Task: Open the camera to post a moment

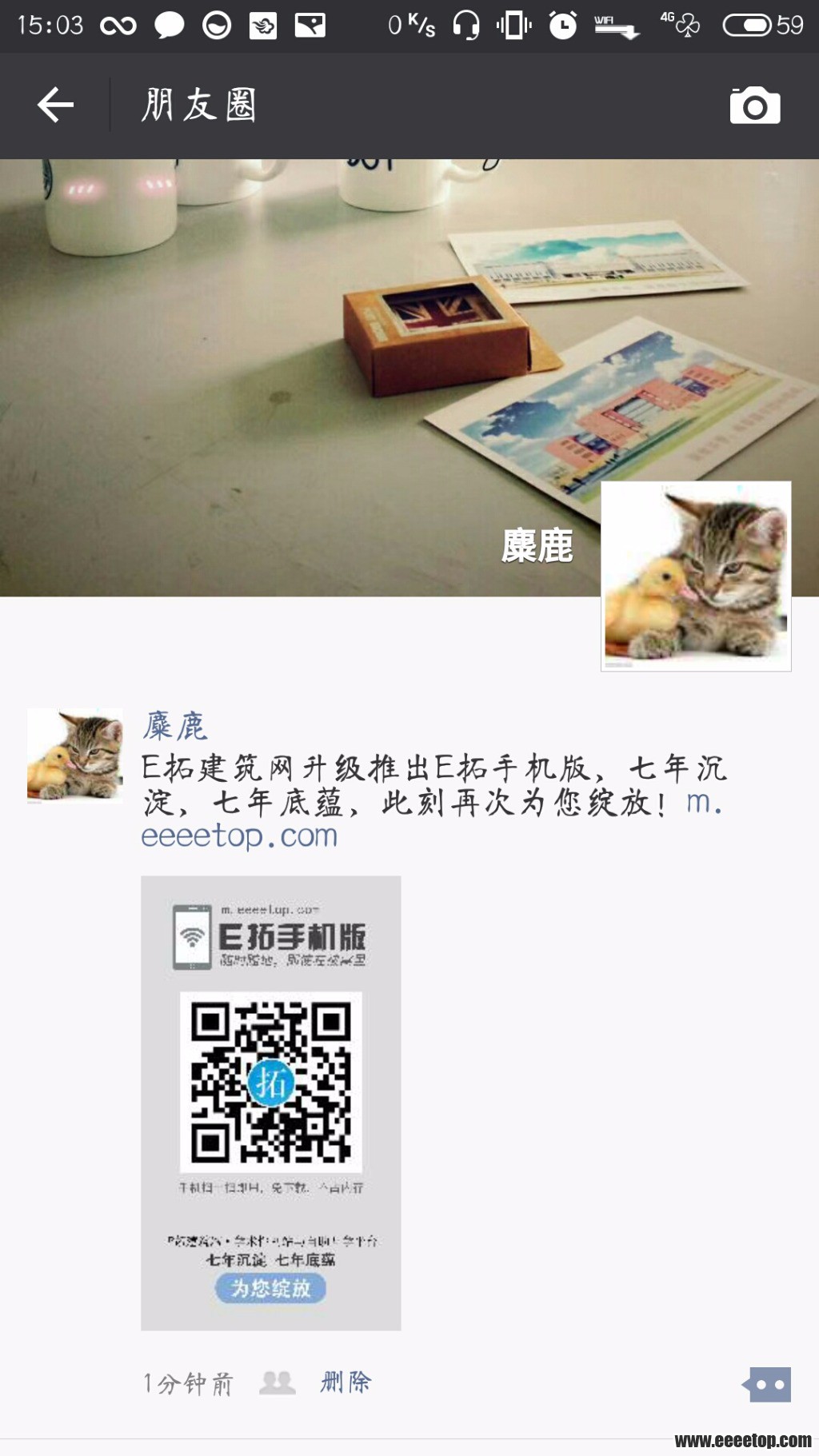Action: 754,106
